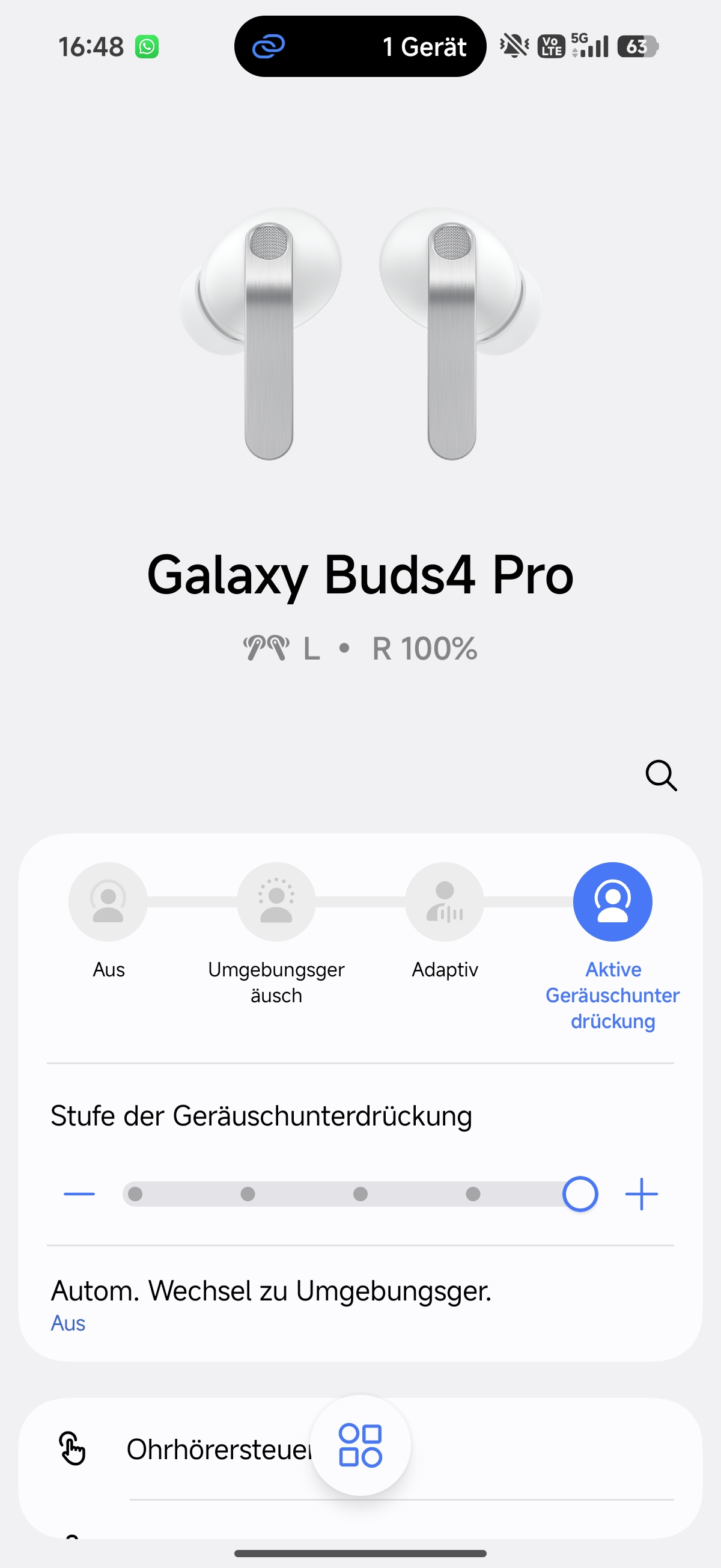Image resolution: width=721 pixels, height=1568 pixels.
Task: Tap the Stufe der Geräuschunterdrückung slider
Action: (359, 1194)
